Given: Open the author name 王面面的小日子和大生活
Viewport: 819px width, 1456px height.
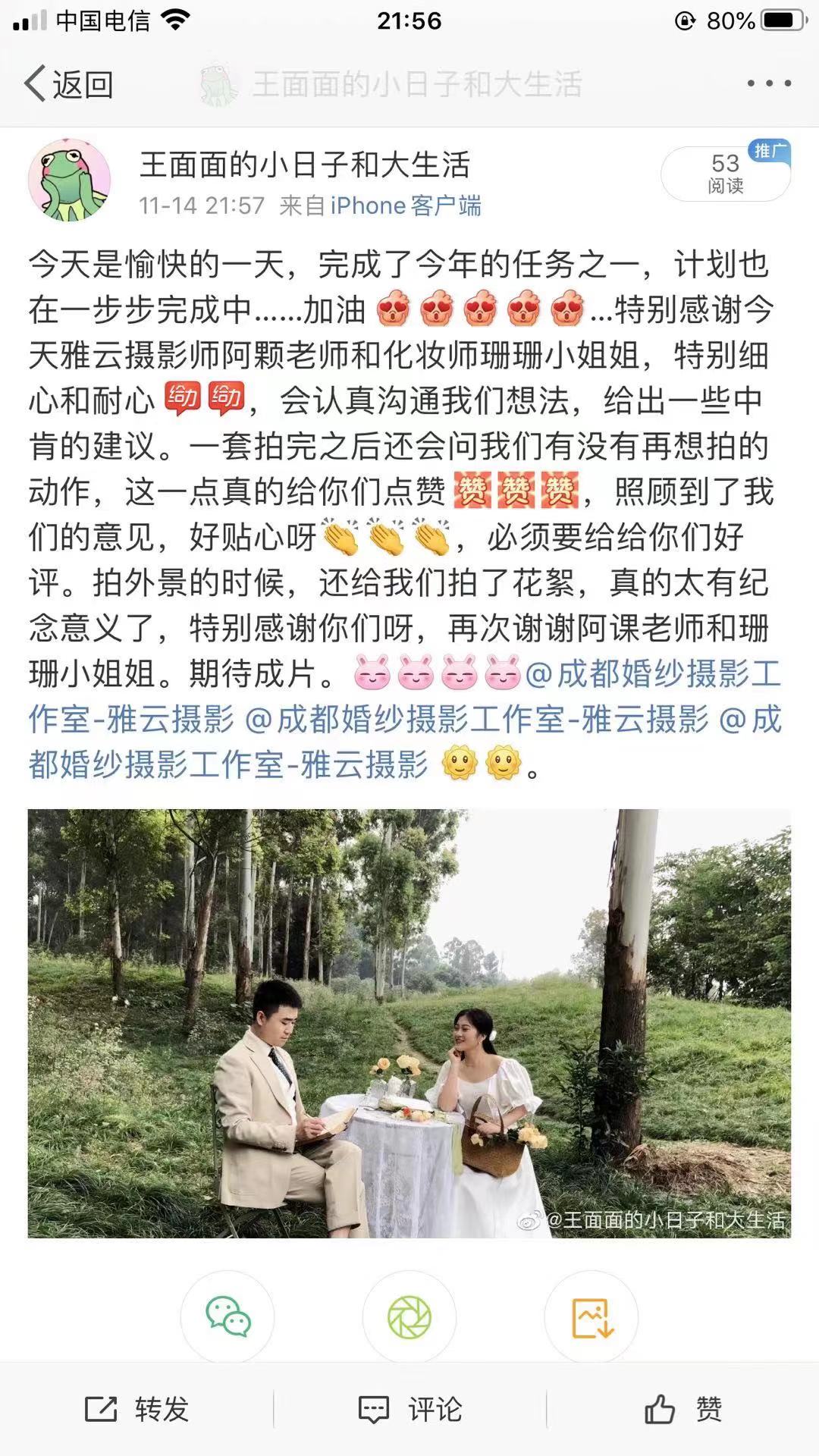Looking at the screenshot, I should 305,165.
